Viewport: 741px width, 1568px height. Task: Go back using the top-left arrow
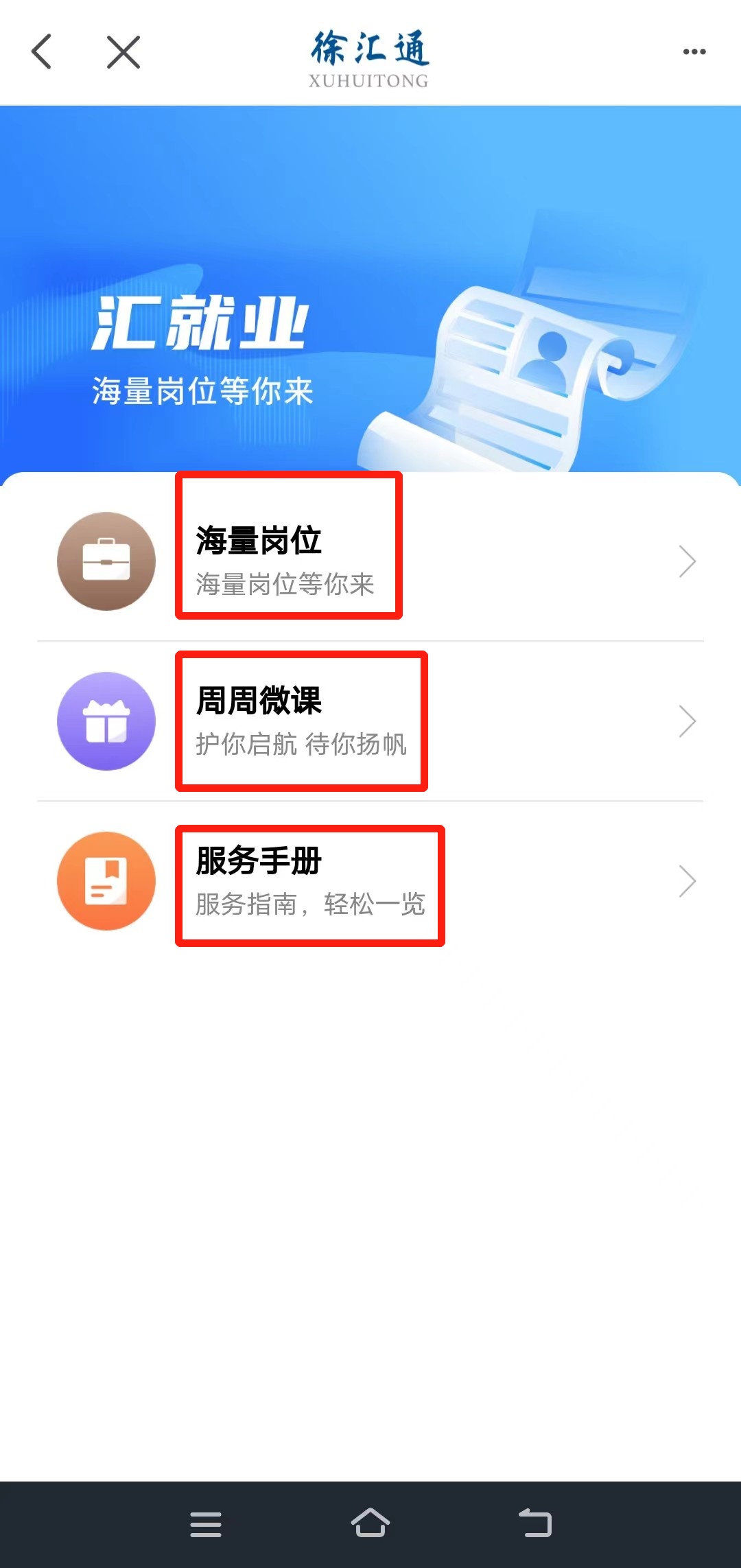pyautogui.click(x=41, y=52)
